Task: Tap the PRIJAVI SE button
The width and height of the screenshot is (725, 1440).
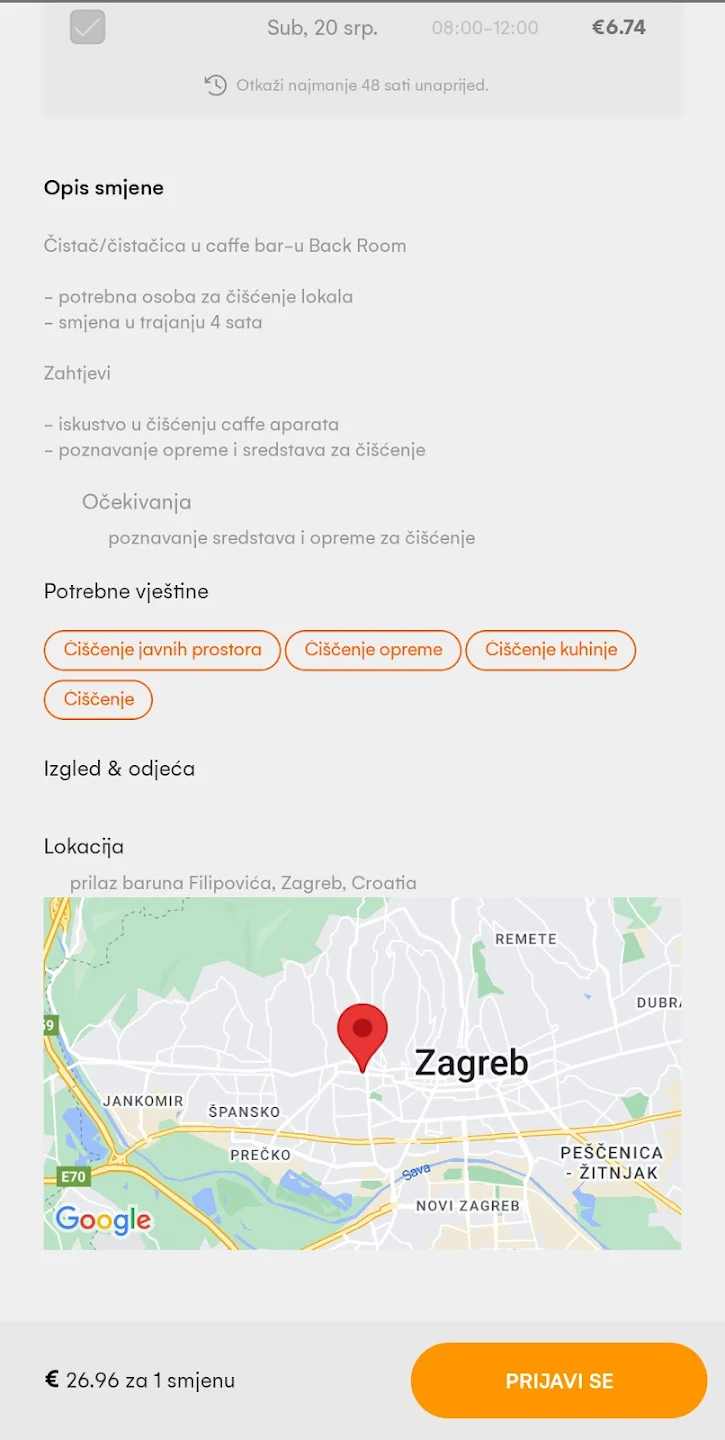Action: click(559, 1381)
